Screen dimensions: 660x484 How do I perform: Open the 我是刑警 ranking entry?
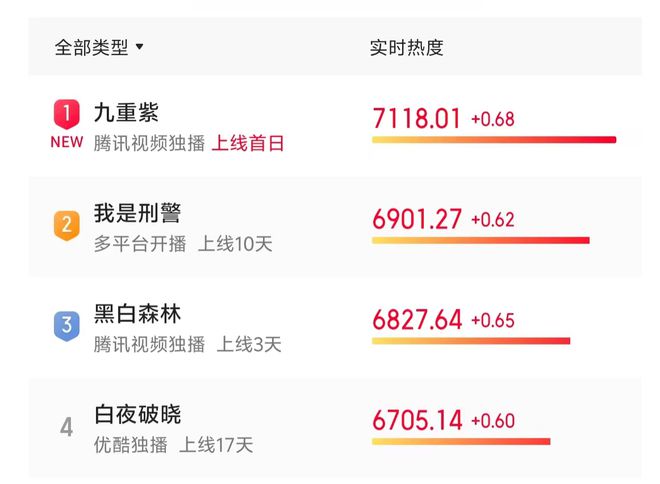pos(138,213)
